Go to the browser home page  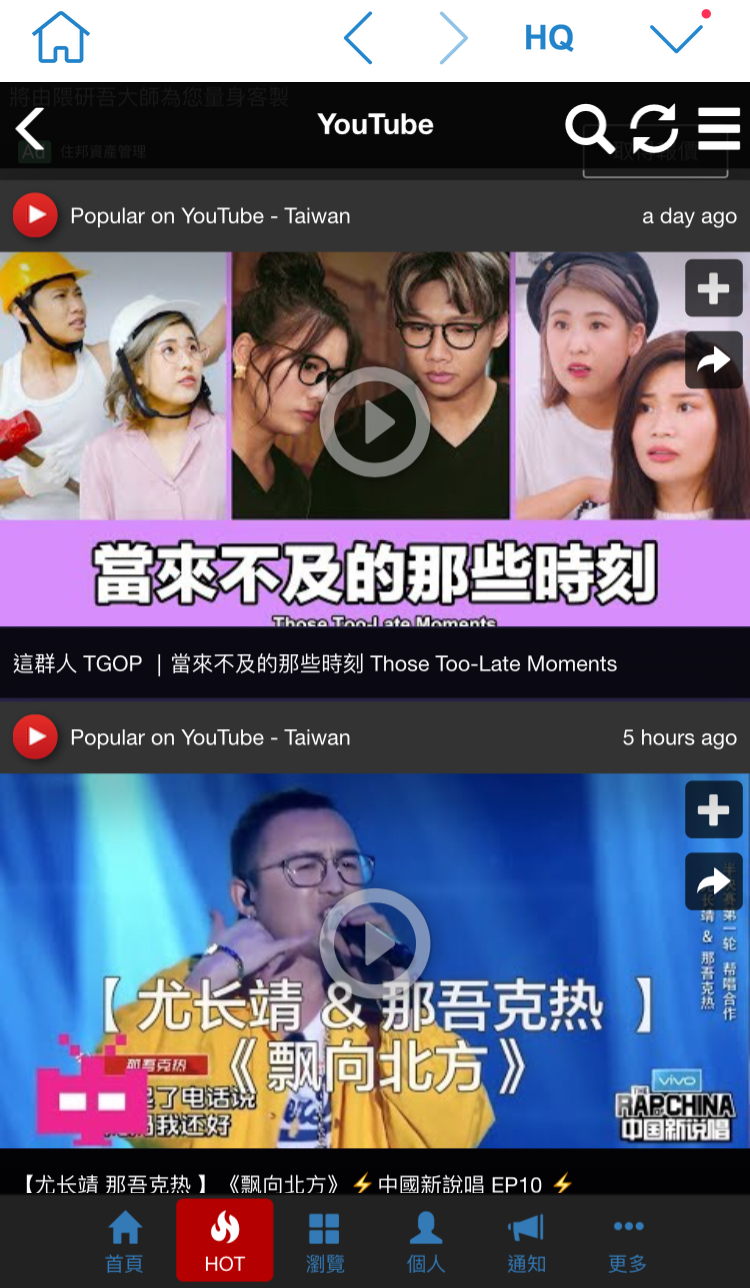click(x=61, y=38)
